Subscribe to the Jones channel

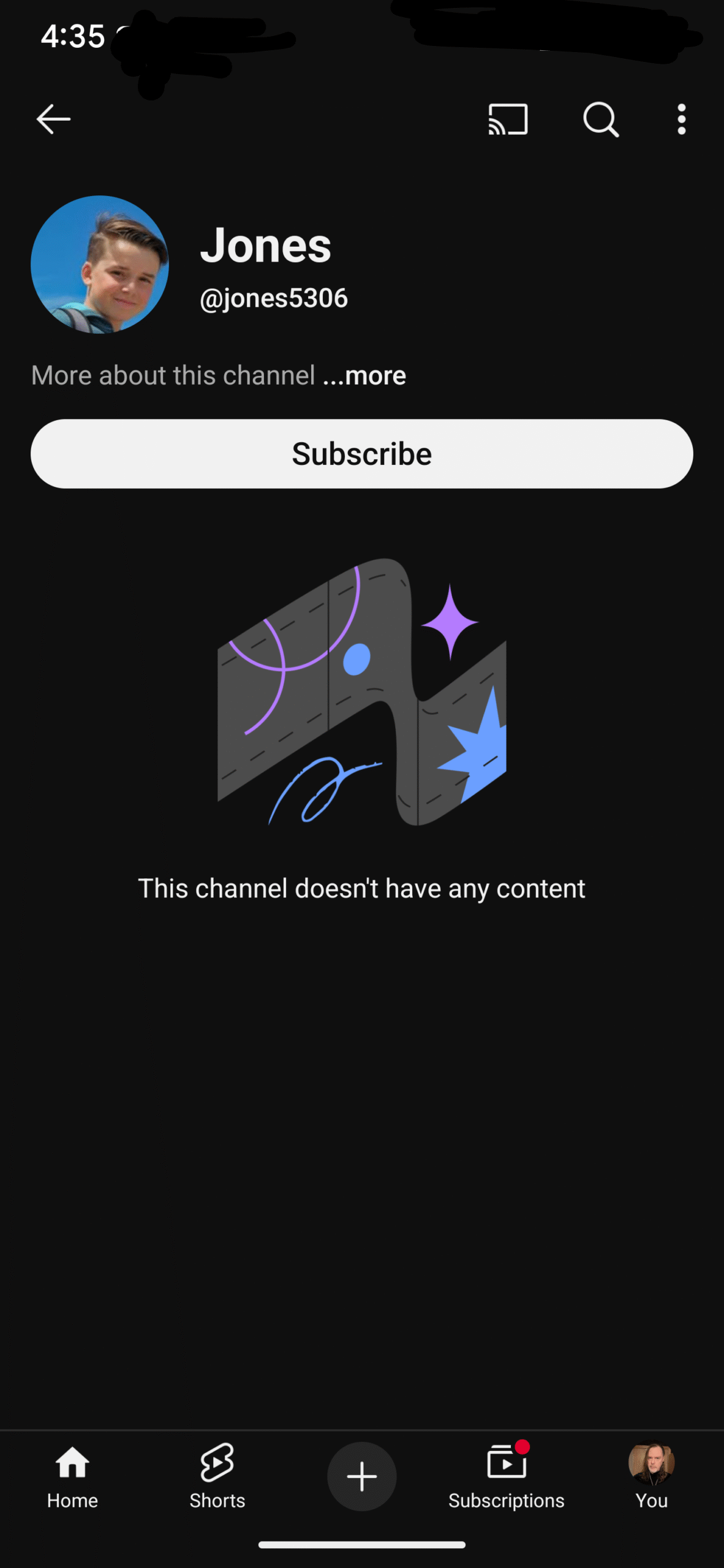pyautogui.click(x=362, y=454)
